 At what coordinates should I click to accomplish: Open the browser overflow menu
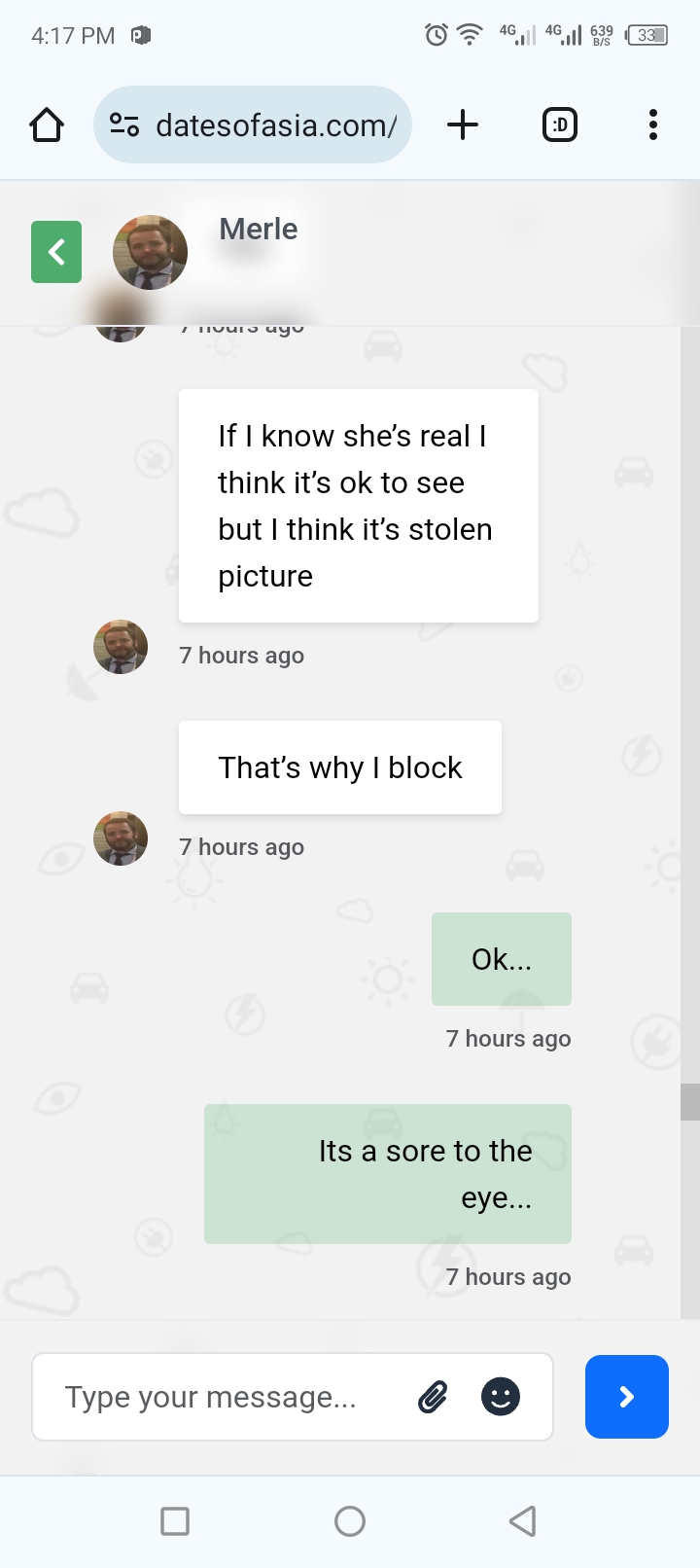[653, 125]
